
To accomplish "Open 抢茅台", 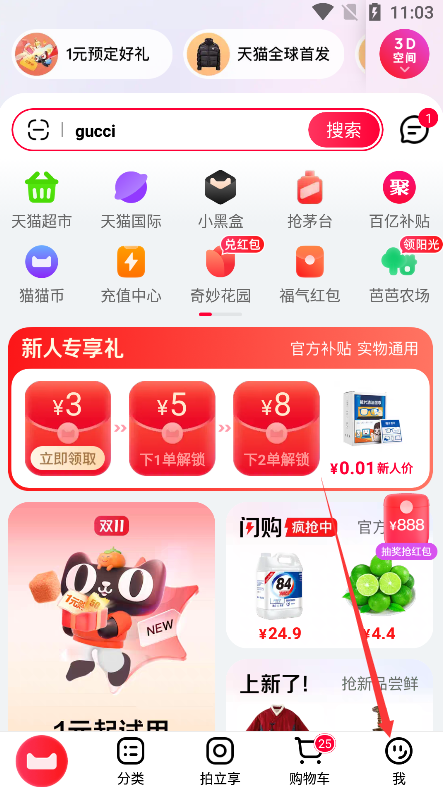I will point(309,200).
